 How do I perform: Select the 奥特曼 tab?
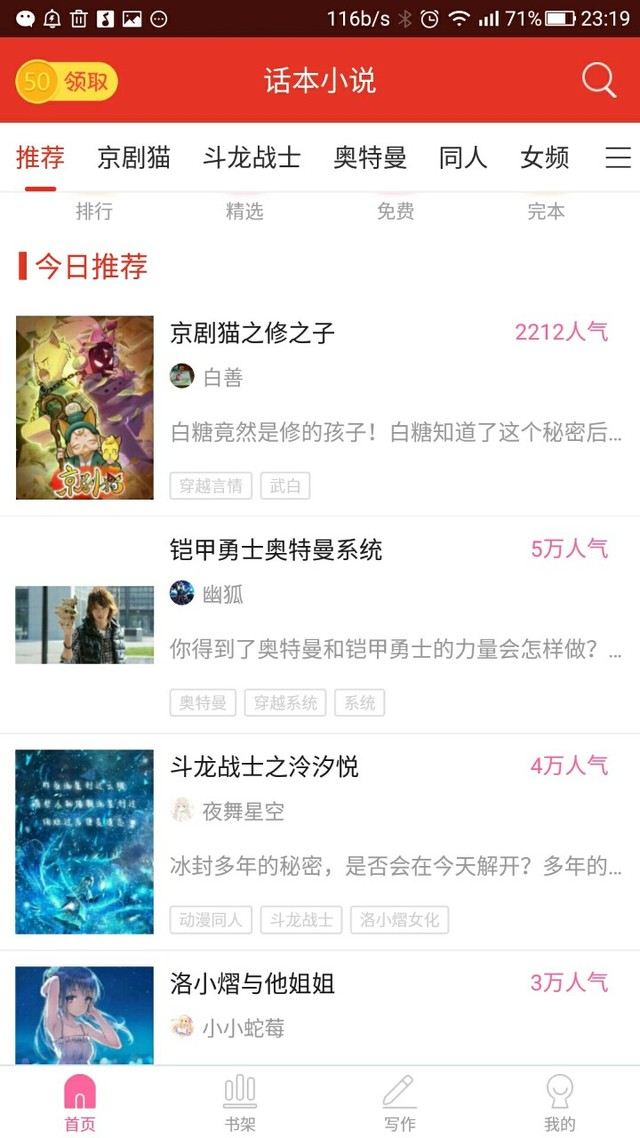[x=370, y=157]
